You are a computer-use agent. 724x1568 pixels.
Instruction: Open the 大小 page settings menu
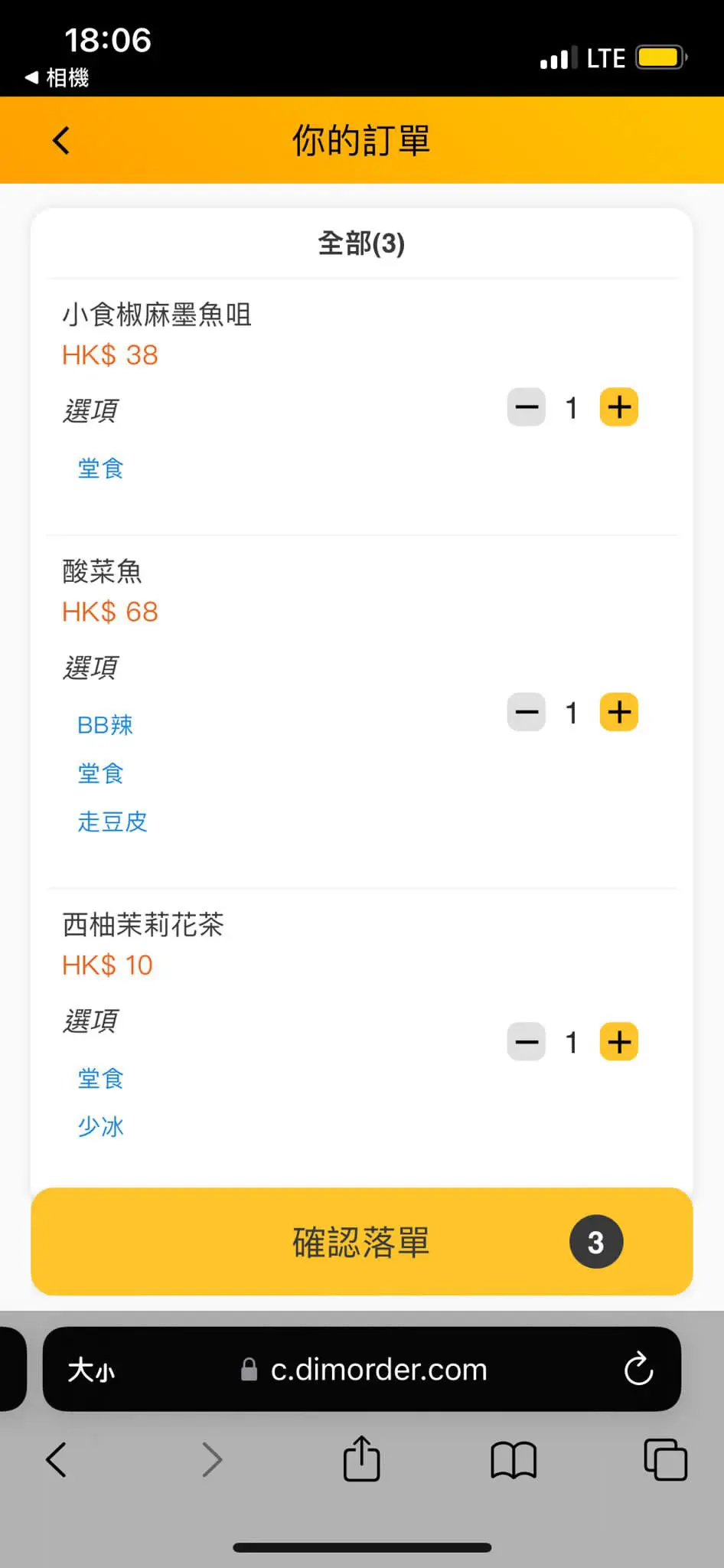click(x=91, y=1370)
